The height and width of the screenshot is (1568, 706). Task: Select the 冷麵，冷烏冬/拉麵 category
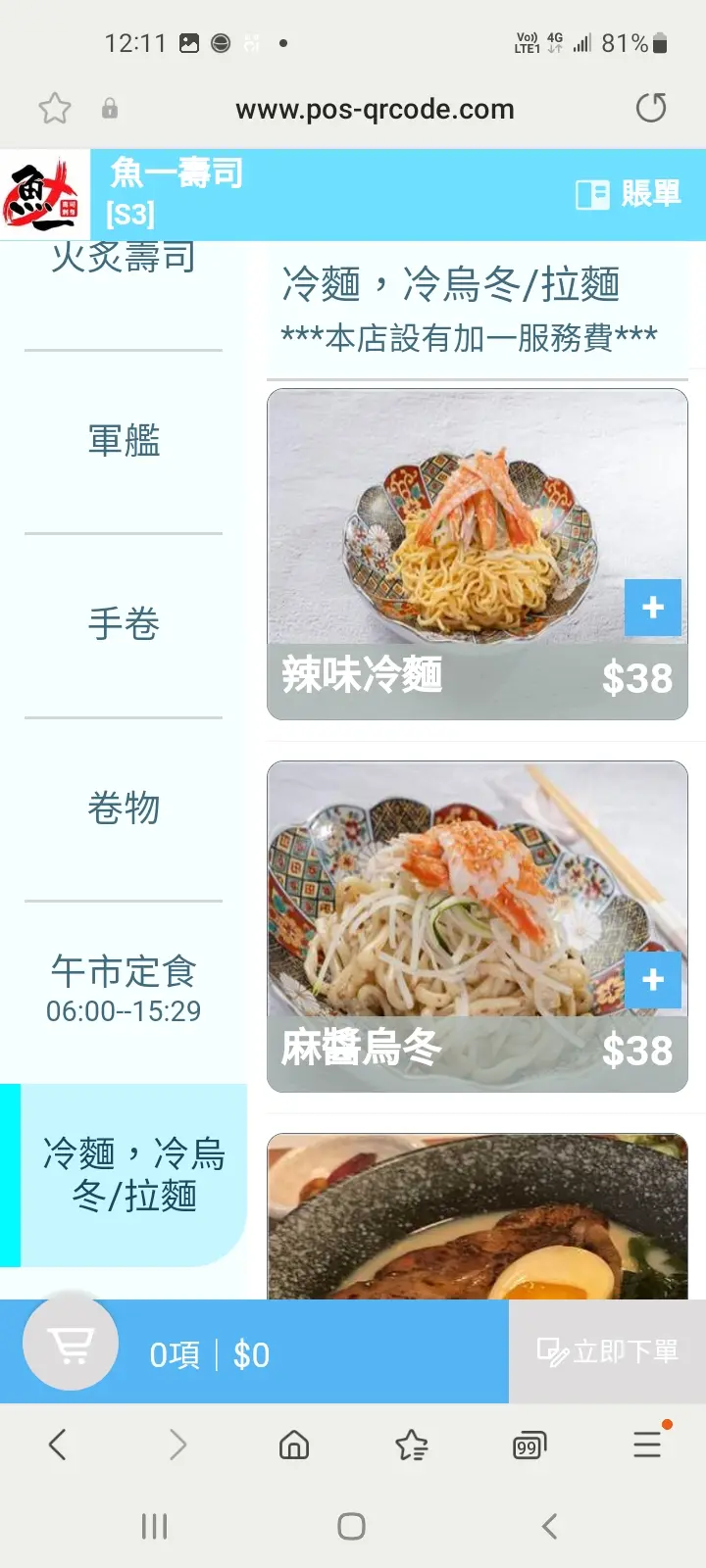pyautogui.click(x=133, y=1174)
